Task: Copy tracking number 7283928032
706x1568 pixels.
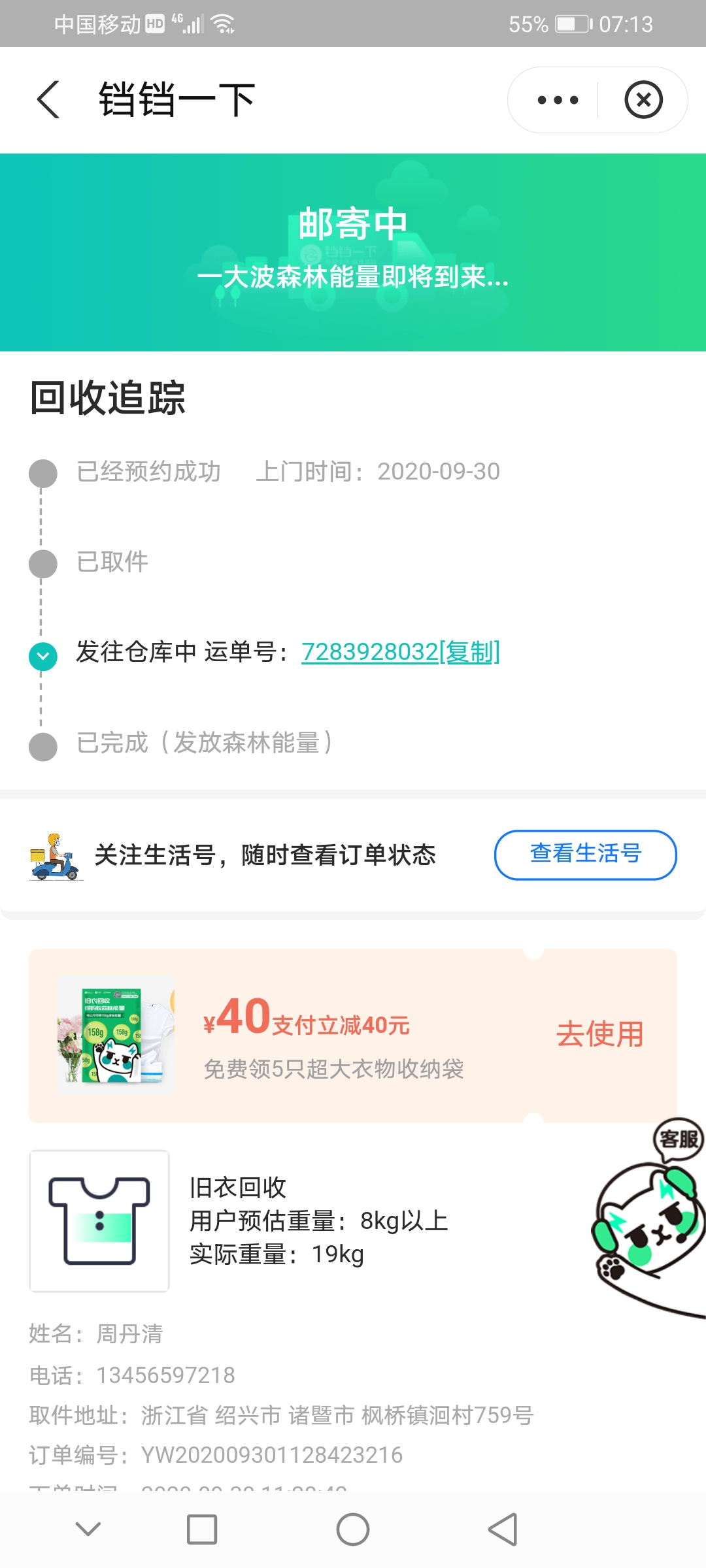Action: click(469, 652)
